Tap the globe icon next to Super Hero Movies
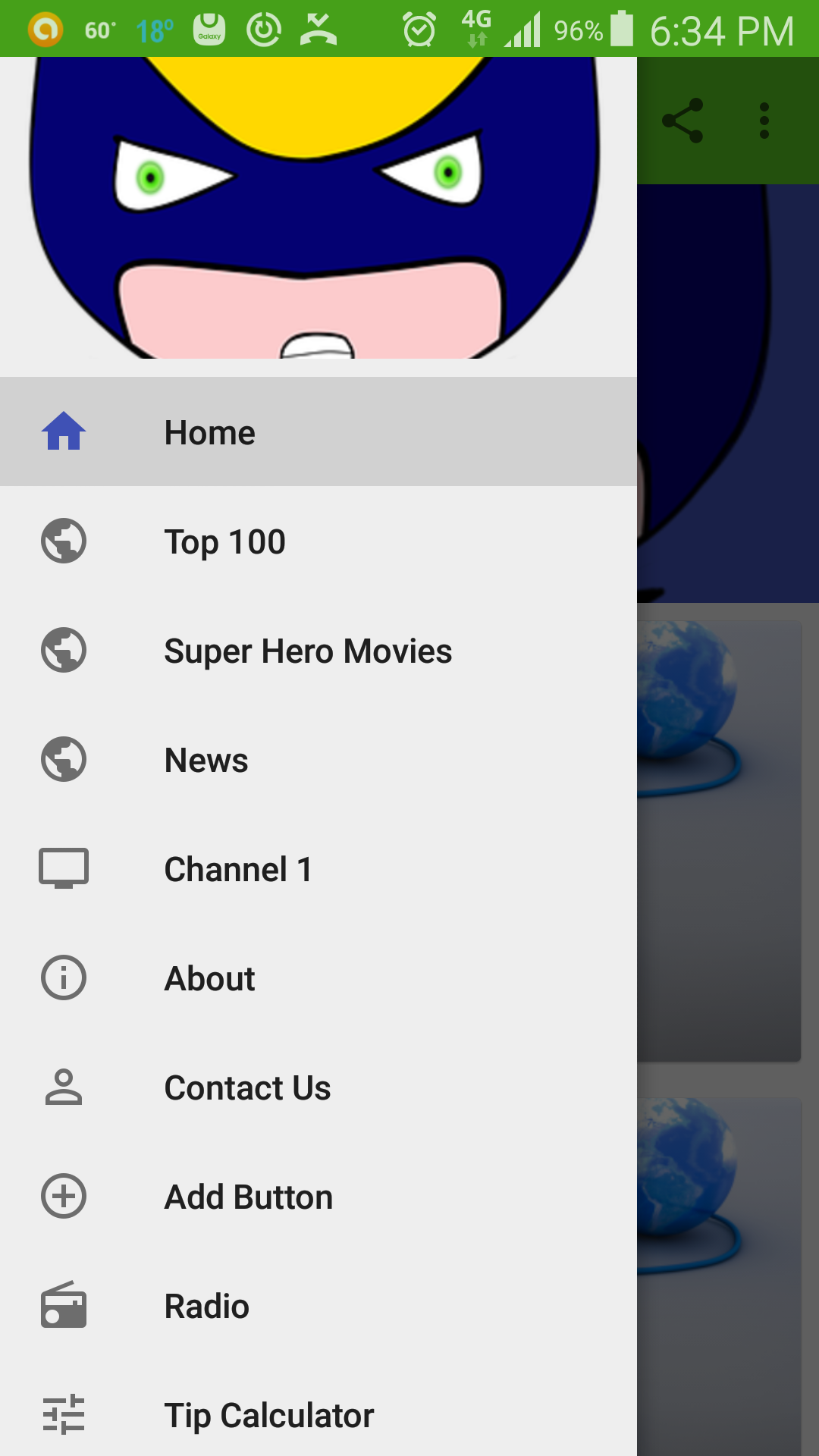 pos(63,650)
